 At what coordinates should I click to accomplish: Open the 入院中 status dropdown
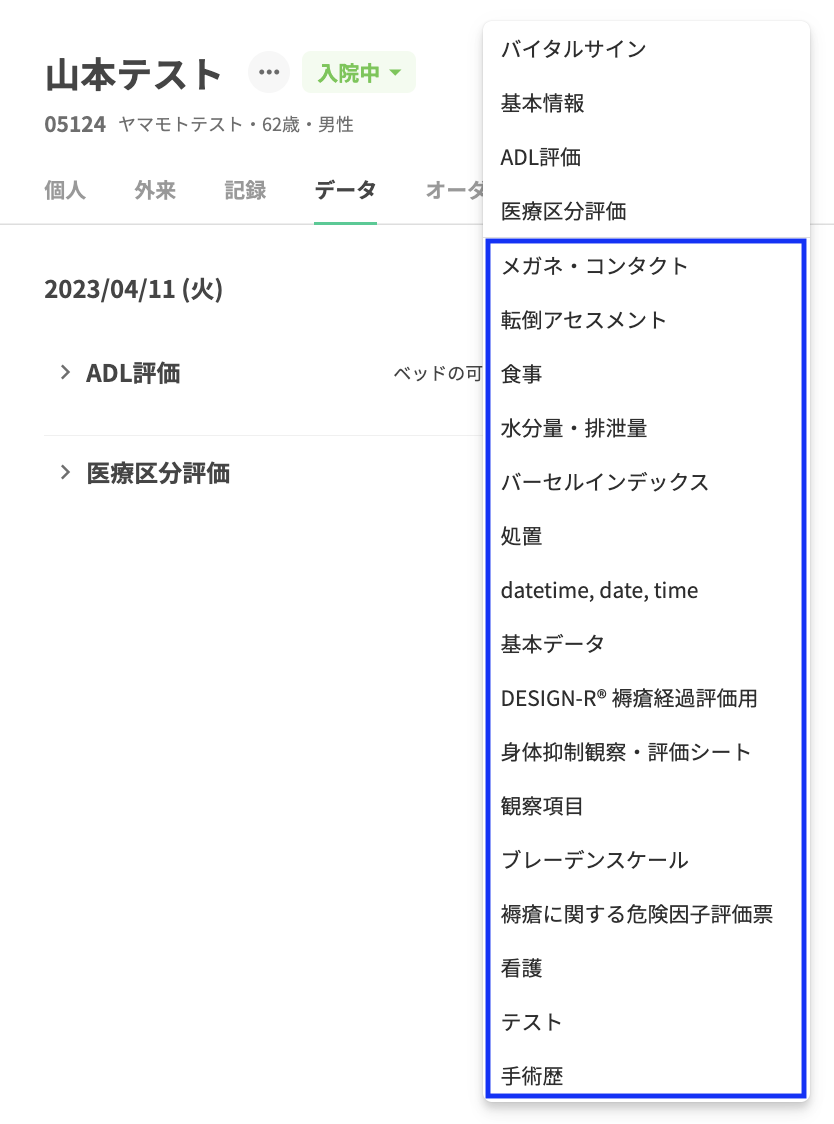pos(358,73)
